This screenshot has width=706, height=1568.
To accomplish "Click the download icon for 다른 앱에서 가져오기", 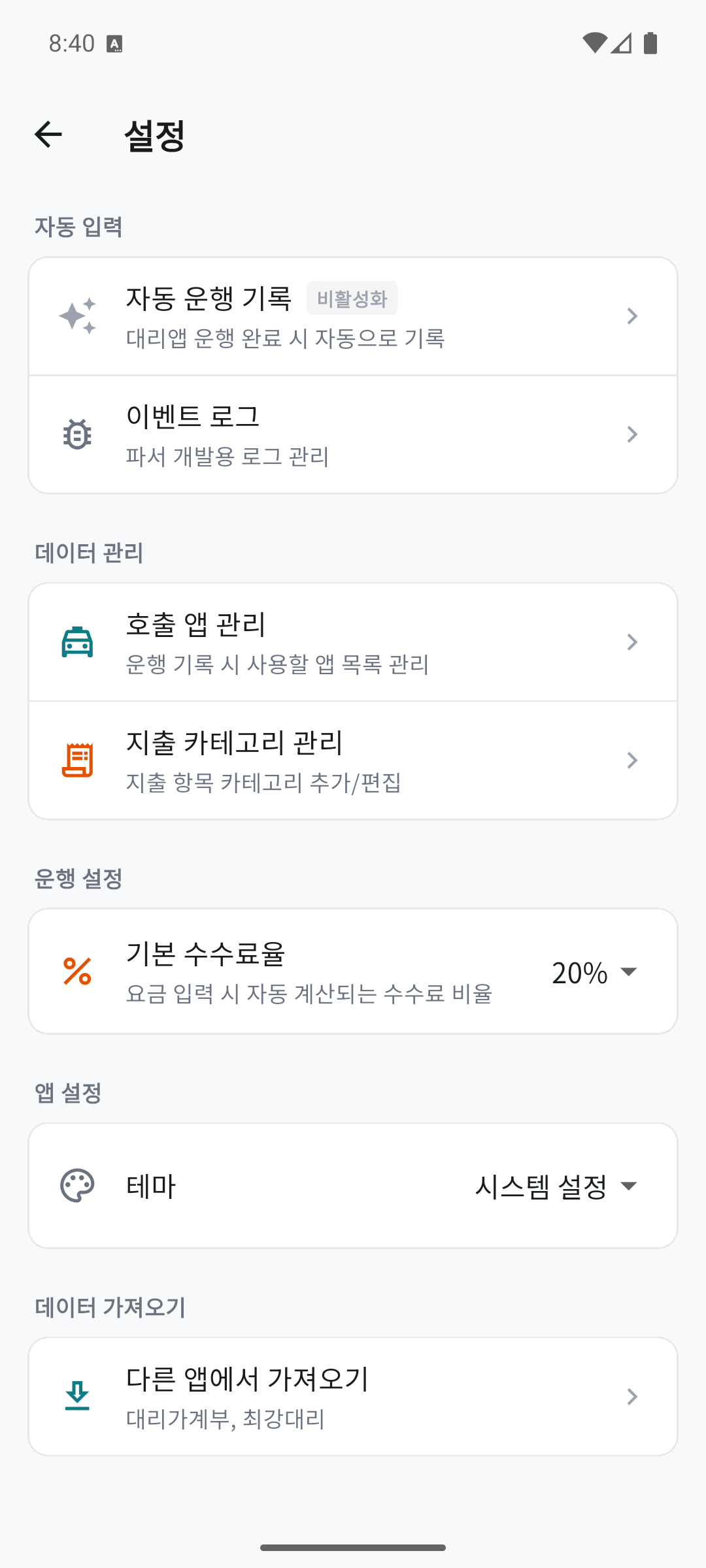I will click(77, 1396).
